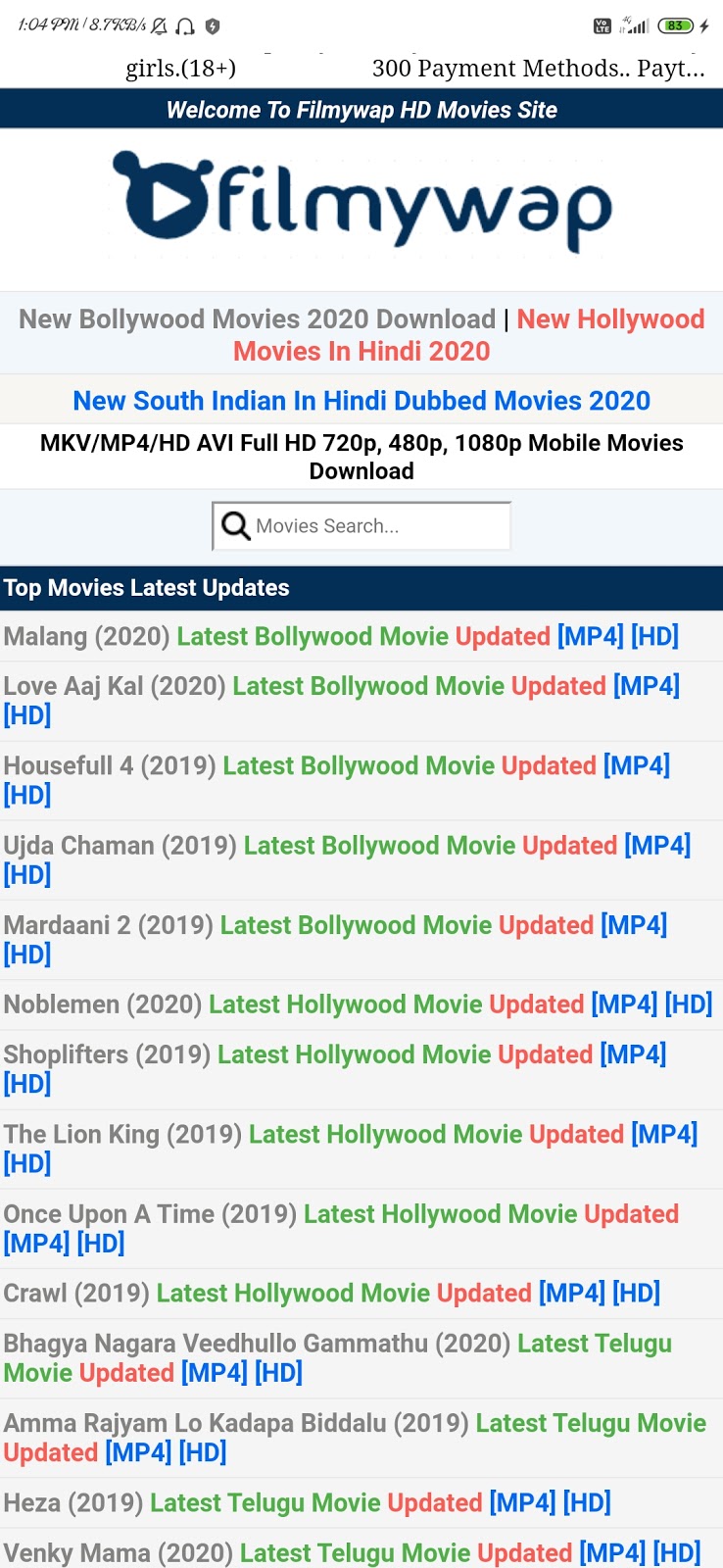The width and height of the screenshot is (723, 1568).
Task: Select the Top Movies Latest Updates header
Action: [x=147, y=588]
